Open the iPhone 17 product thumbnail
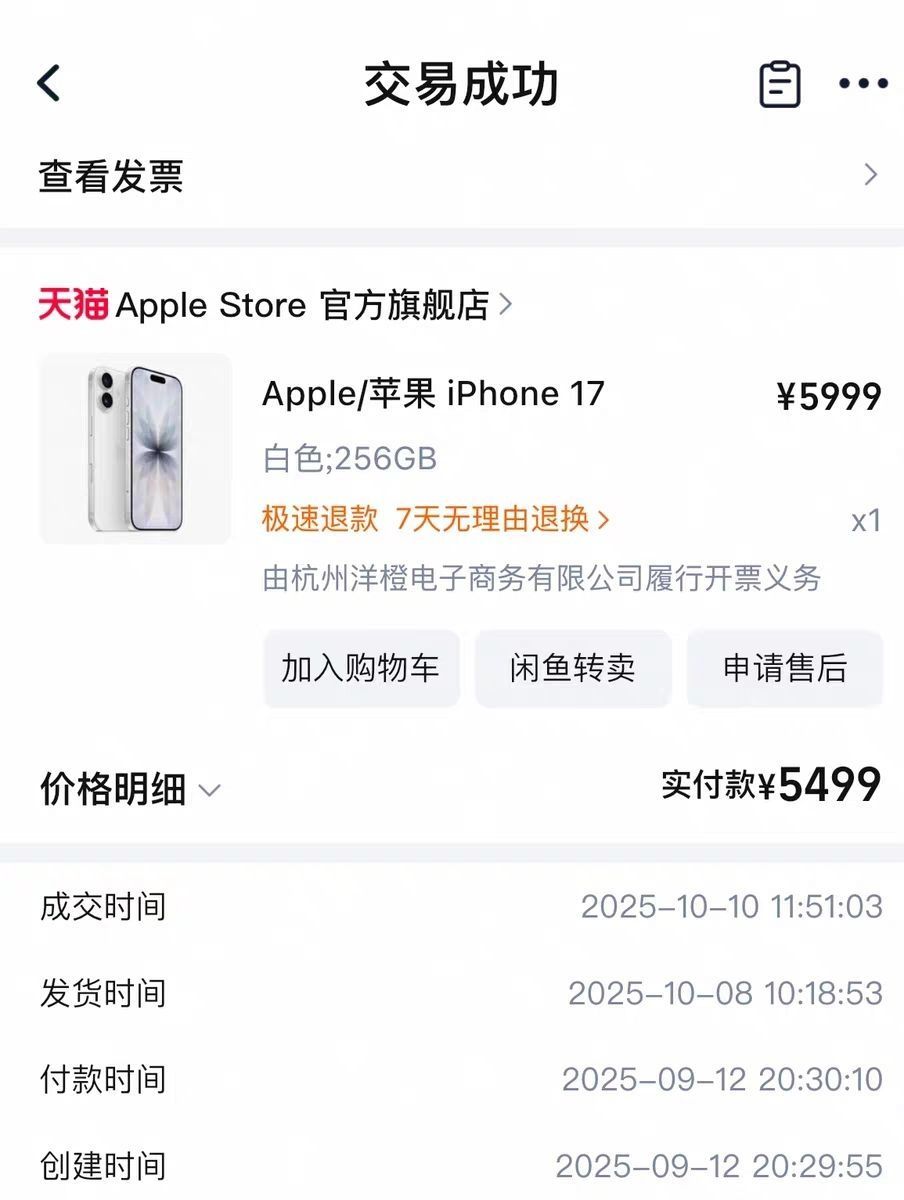This screenshot has height=1200, width=904. pos(135,449)
